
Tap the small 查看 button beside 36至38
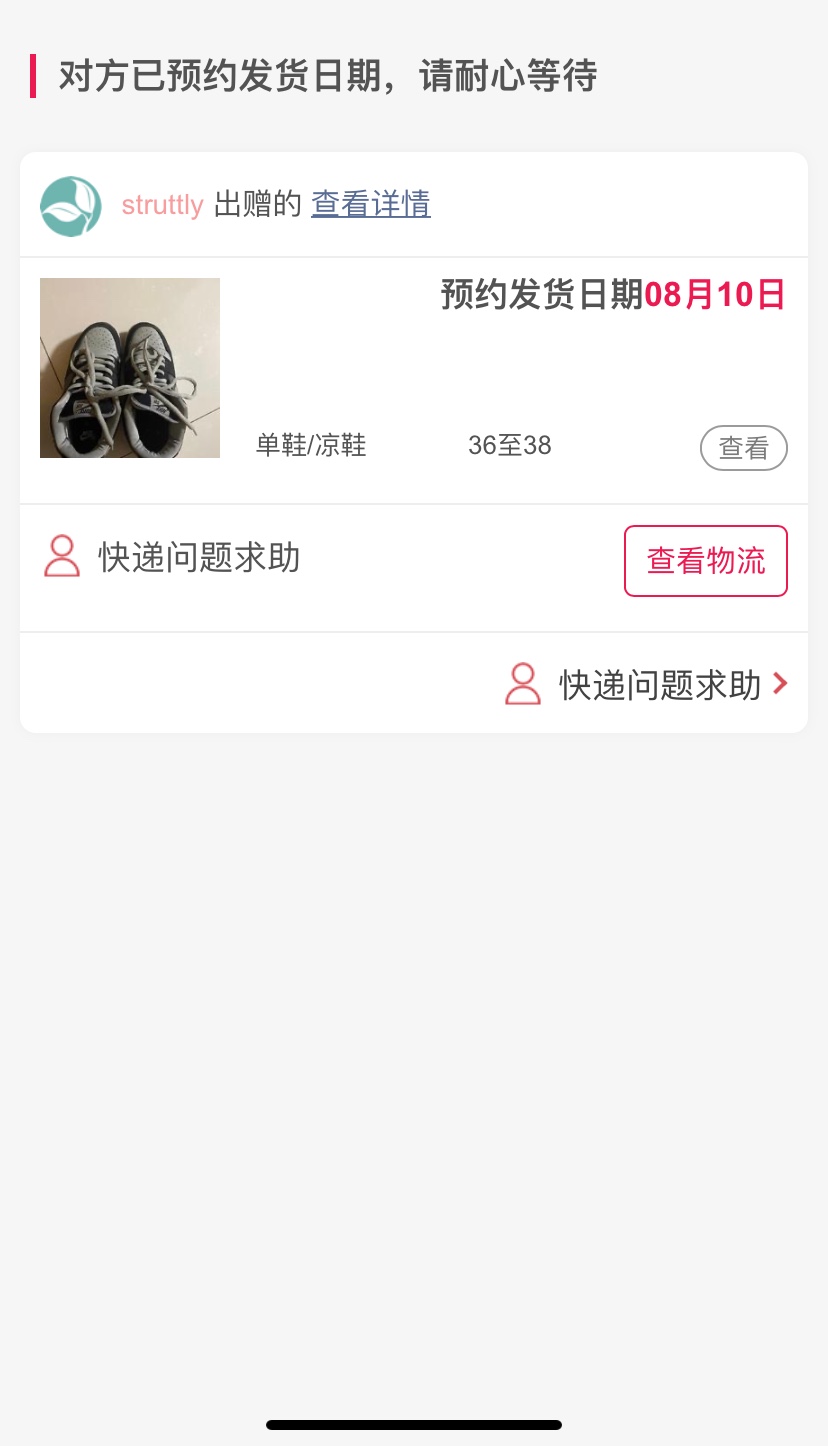click(743, 448)
